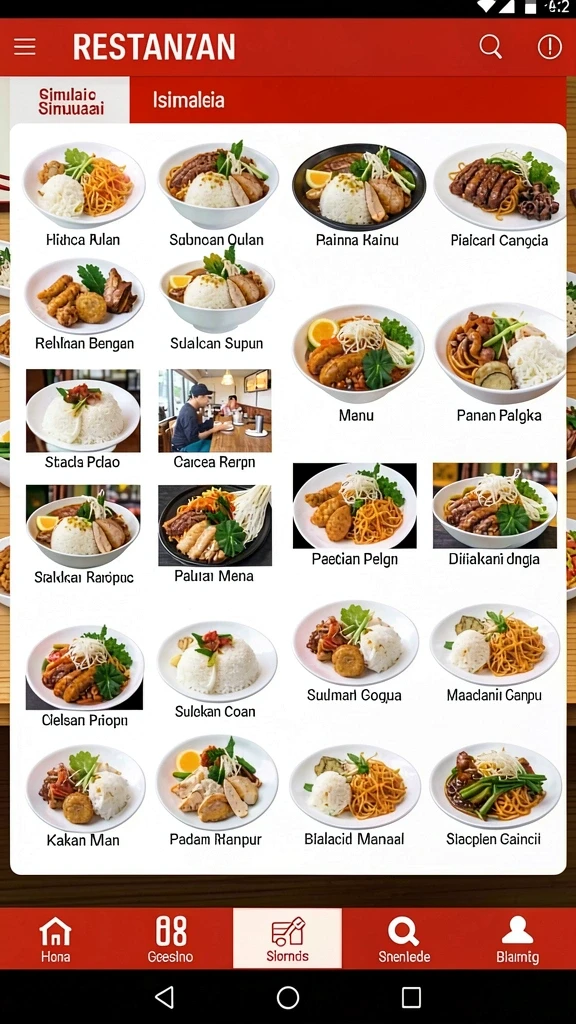Open the Panan Palgka dish
The image size is (576, 1024).
point(500,364)
